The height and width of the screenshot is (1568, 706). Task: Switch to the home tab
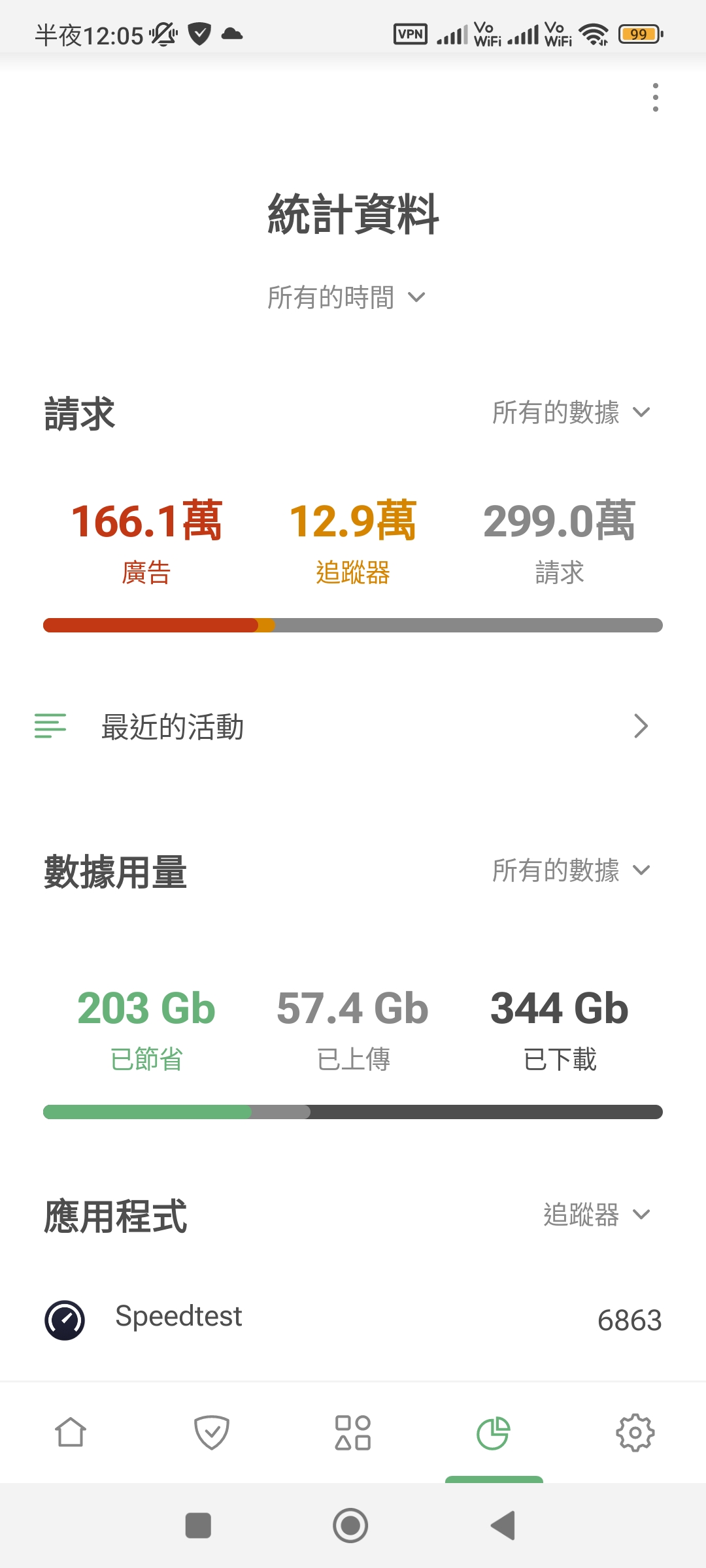click(x=71, y=1433)
